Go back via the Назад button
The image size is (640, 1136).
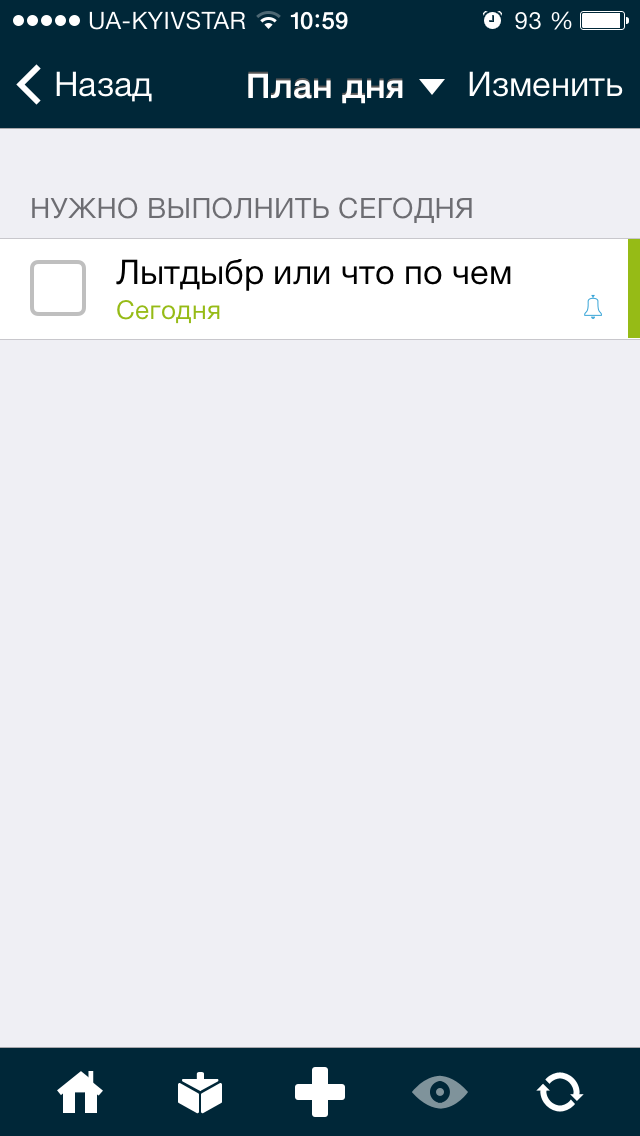click(x=84, y=85)
